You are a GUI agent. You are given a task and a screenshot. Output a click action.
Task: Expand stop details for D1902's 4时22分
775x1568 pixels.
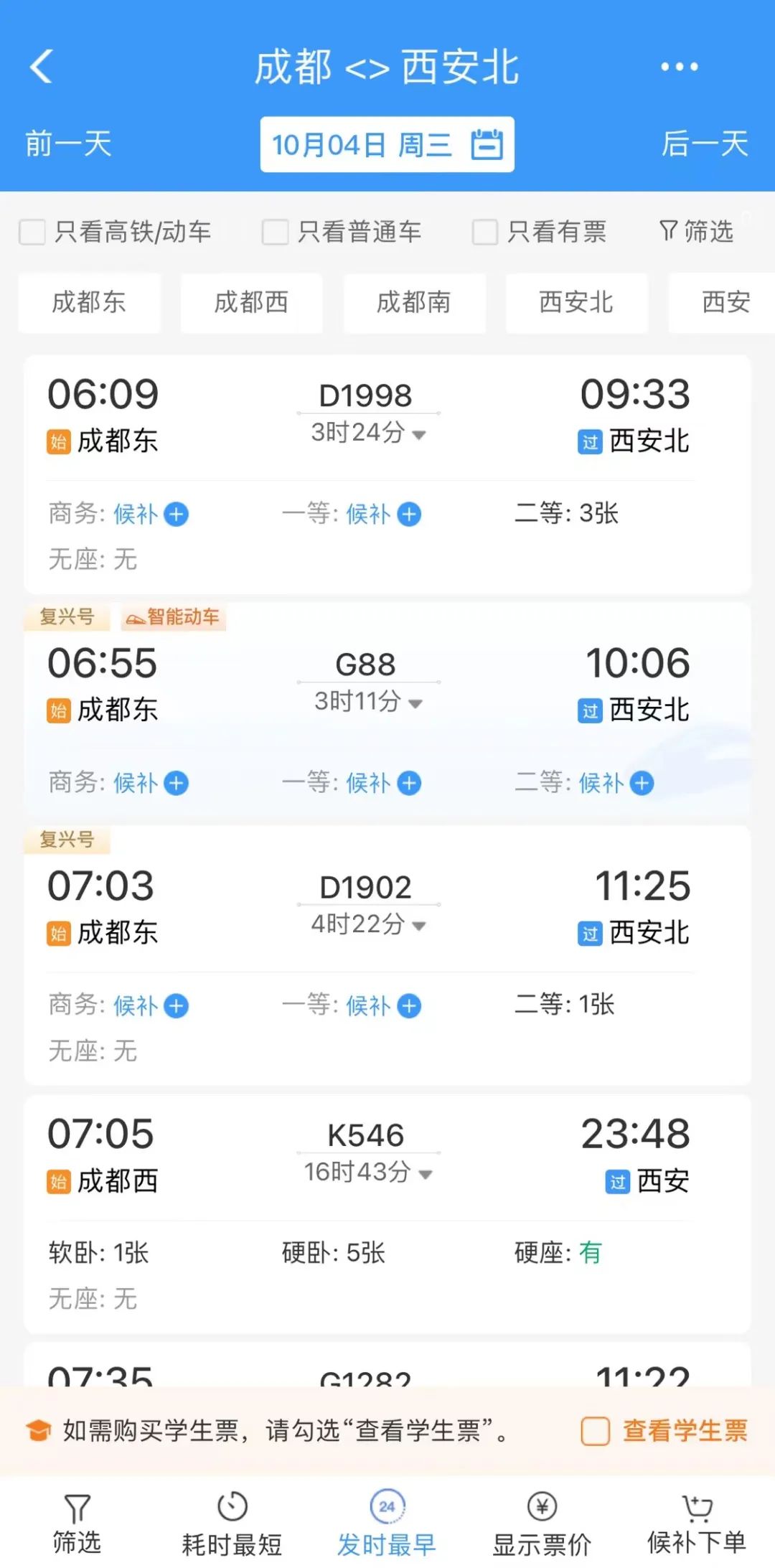(368, 924)
